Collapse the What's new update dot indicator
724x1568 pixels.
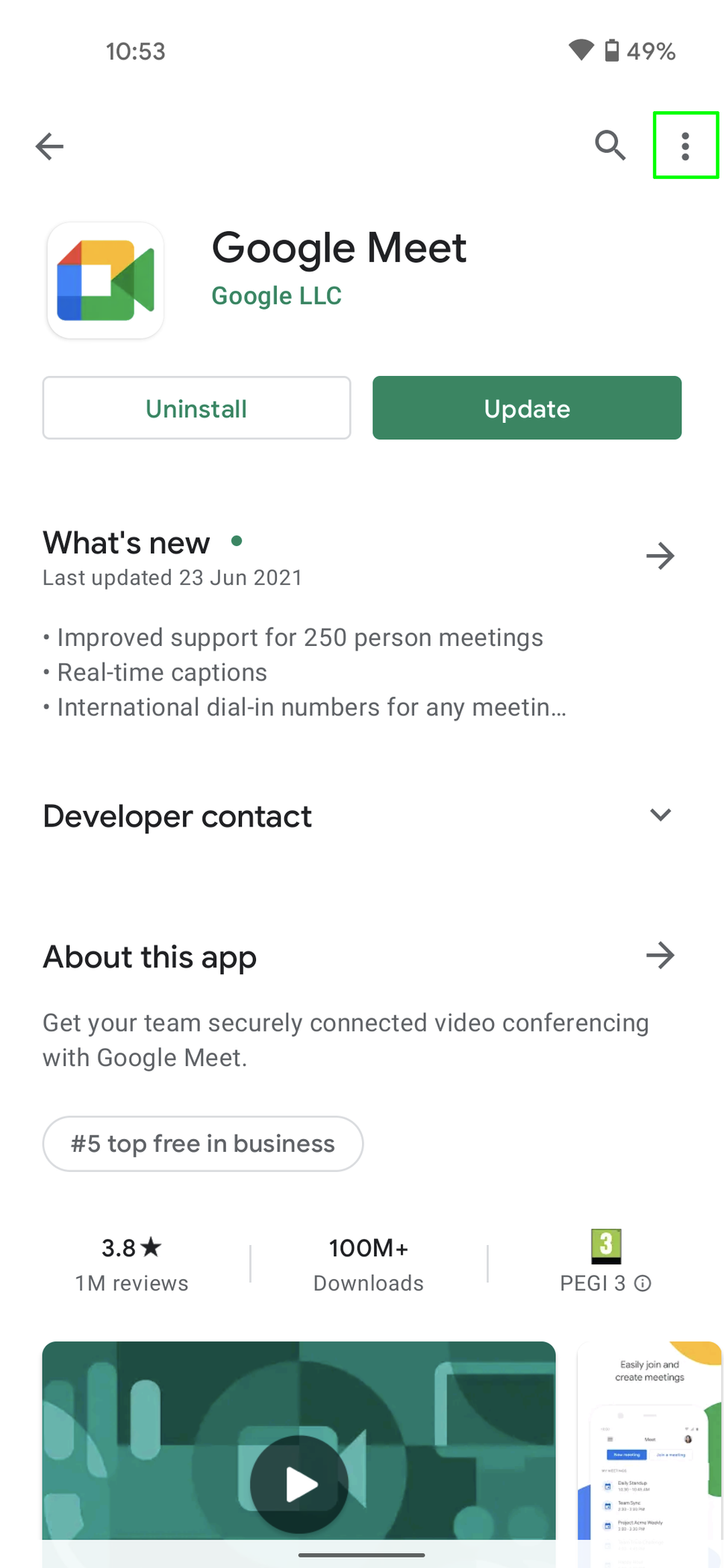237,542
